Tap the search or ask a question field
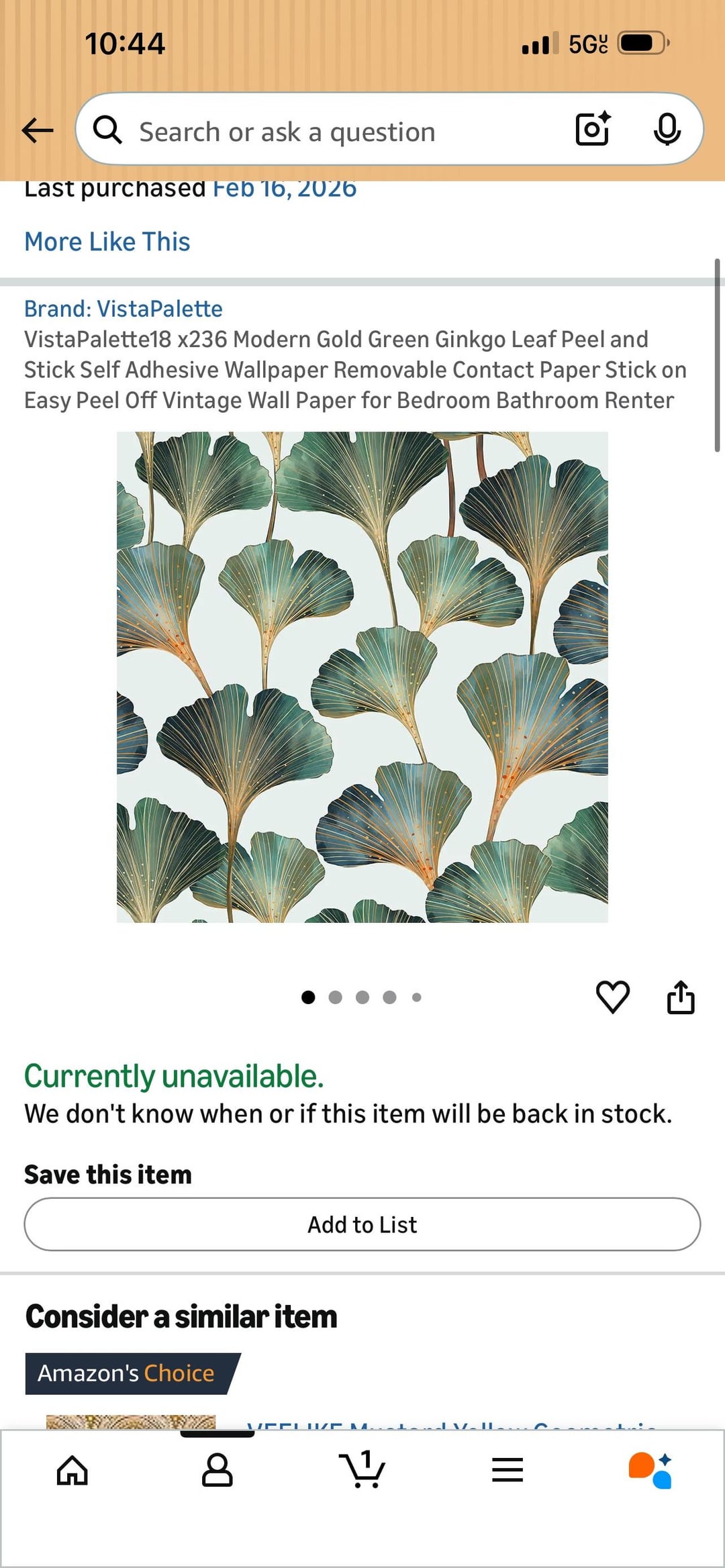 [336, 132]
